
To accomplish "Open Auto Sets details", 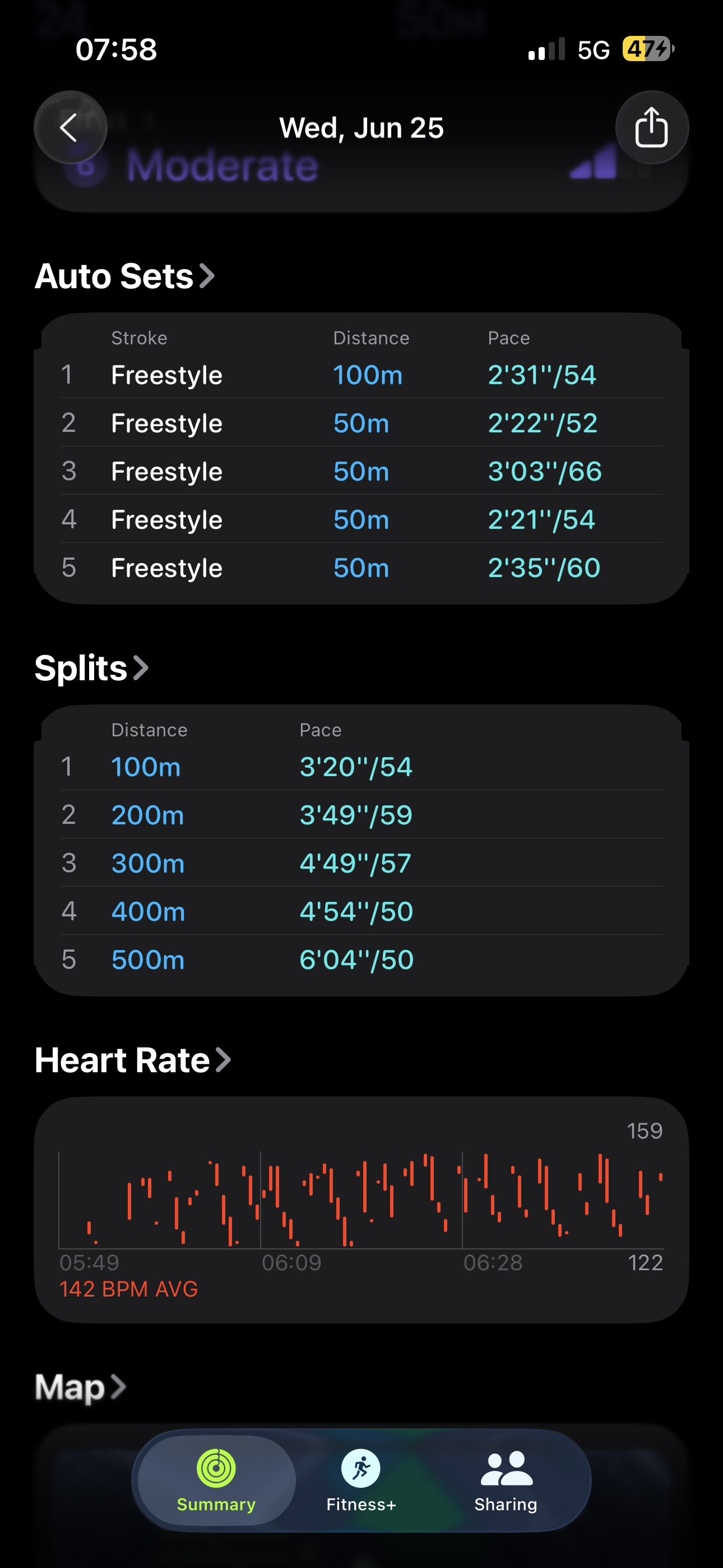I will [x=124, y=276].
